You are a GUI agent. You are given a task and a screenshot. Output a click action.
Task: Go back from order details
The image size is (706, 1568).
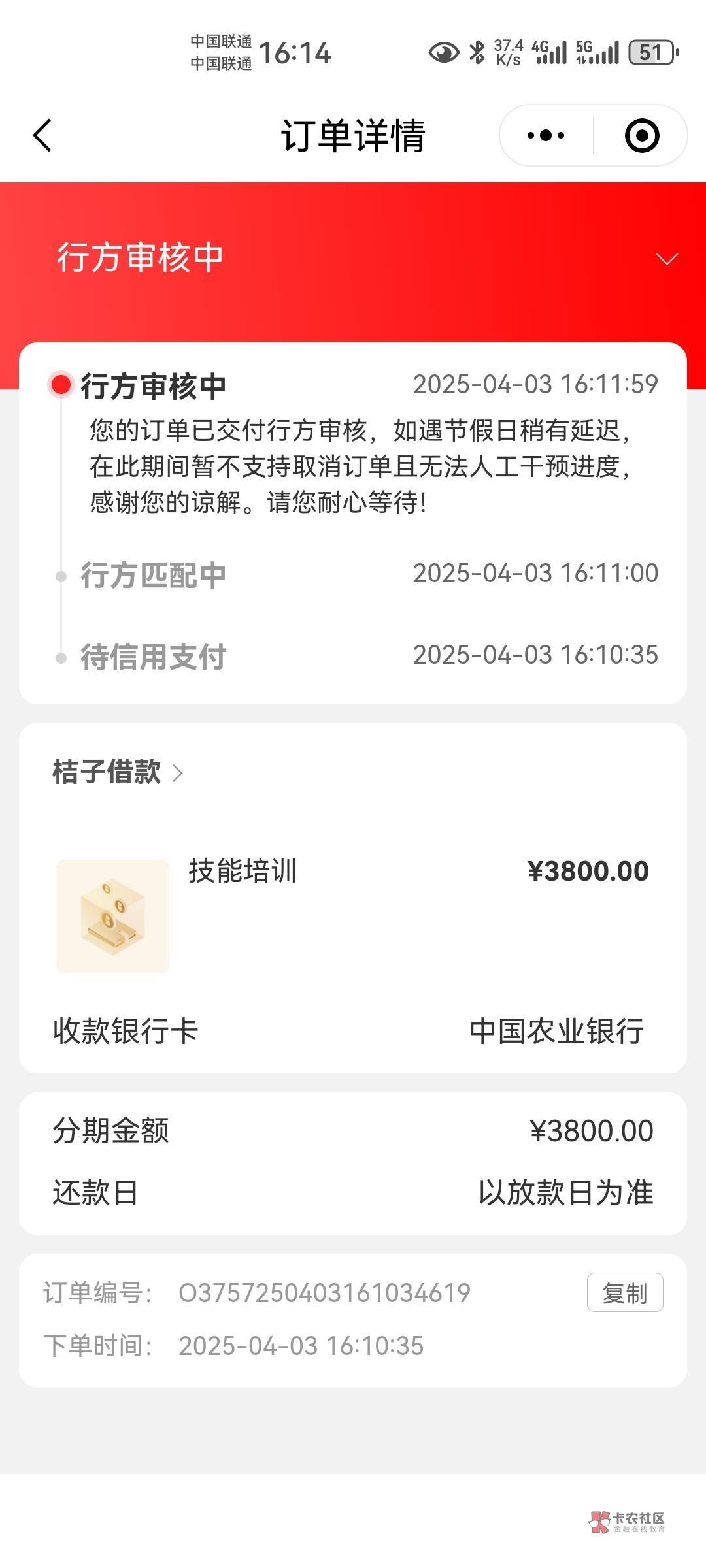43,136
